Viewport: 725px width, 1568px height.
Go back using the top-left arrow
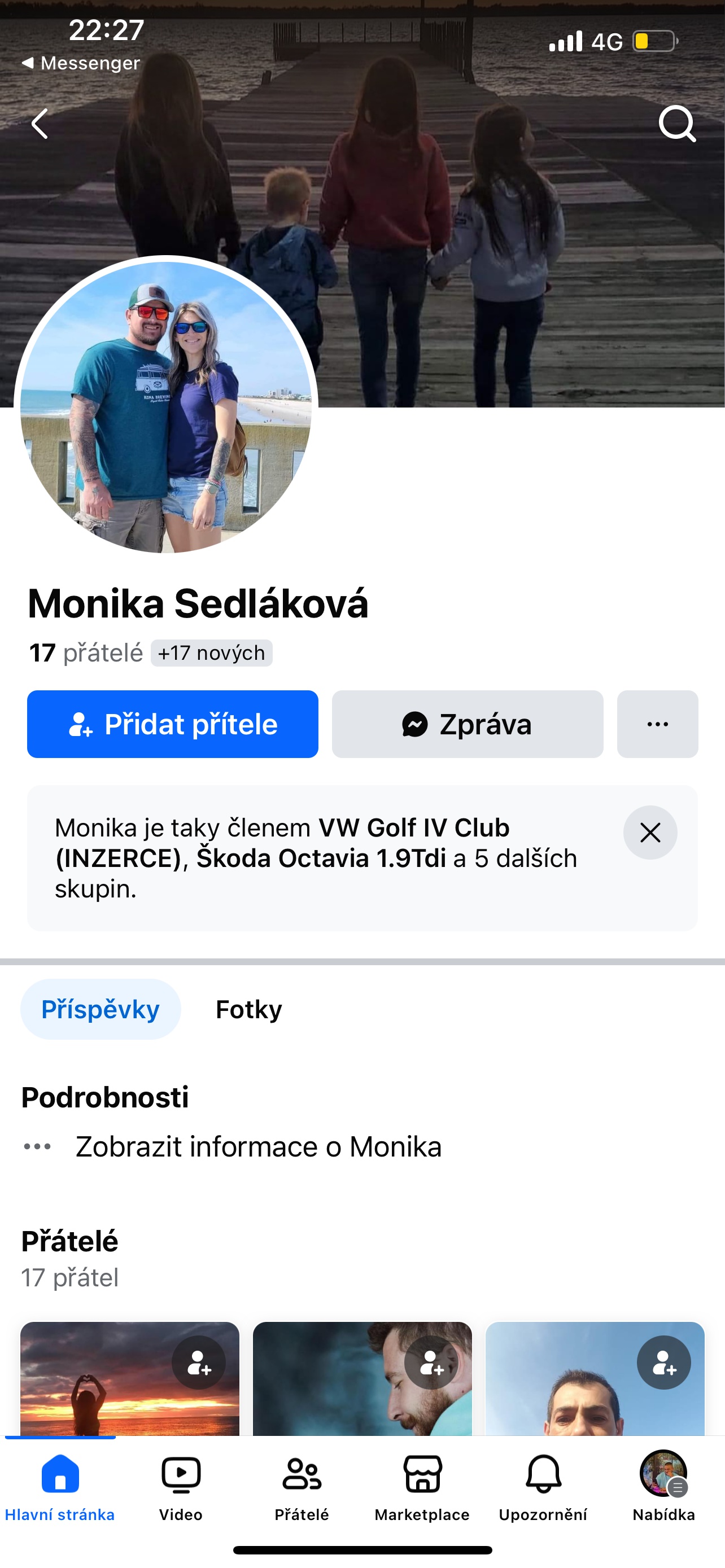point(40,124)
